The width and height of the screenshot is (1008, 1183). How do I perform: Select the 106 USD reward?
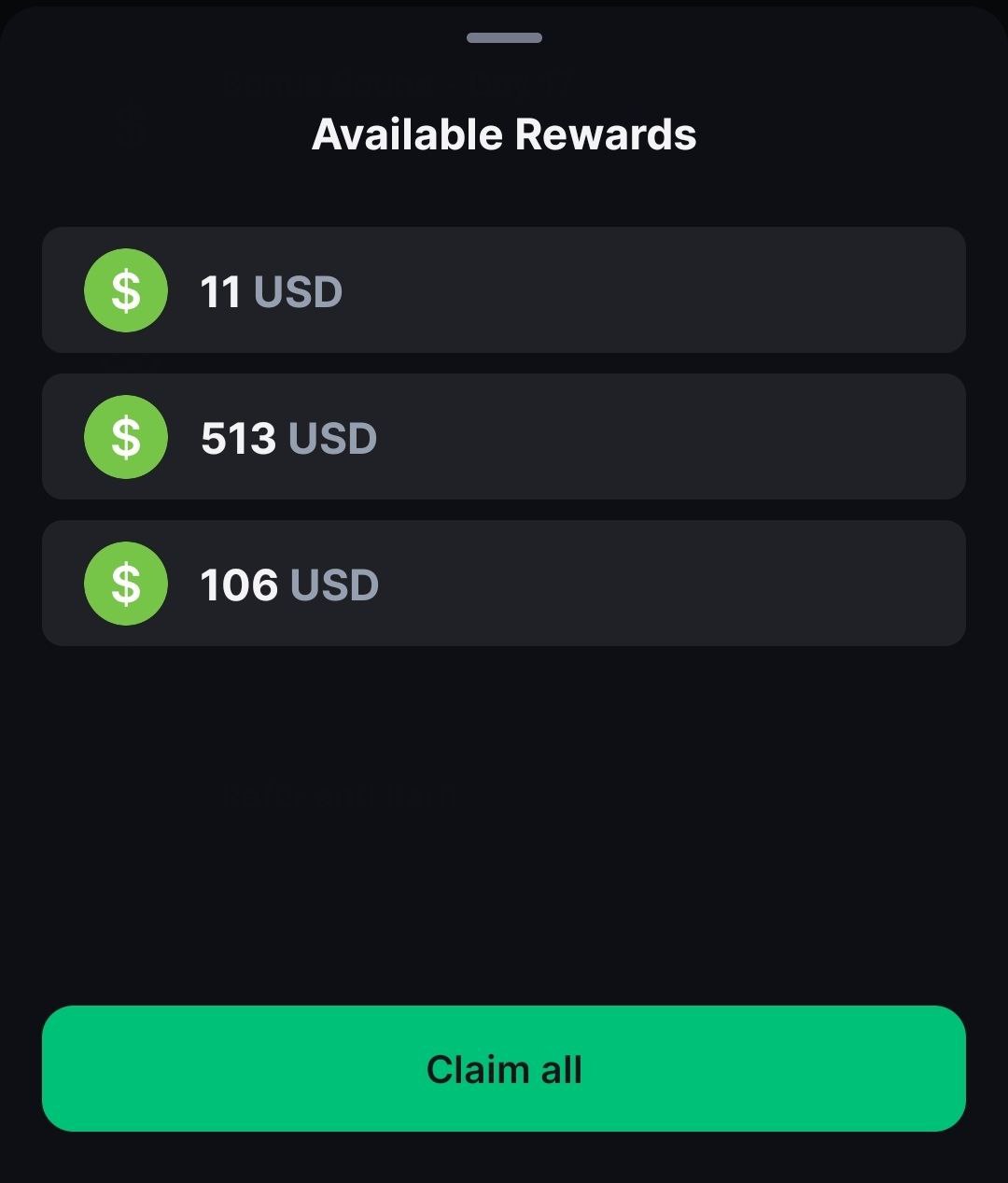tap(504, 584)
